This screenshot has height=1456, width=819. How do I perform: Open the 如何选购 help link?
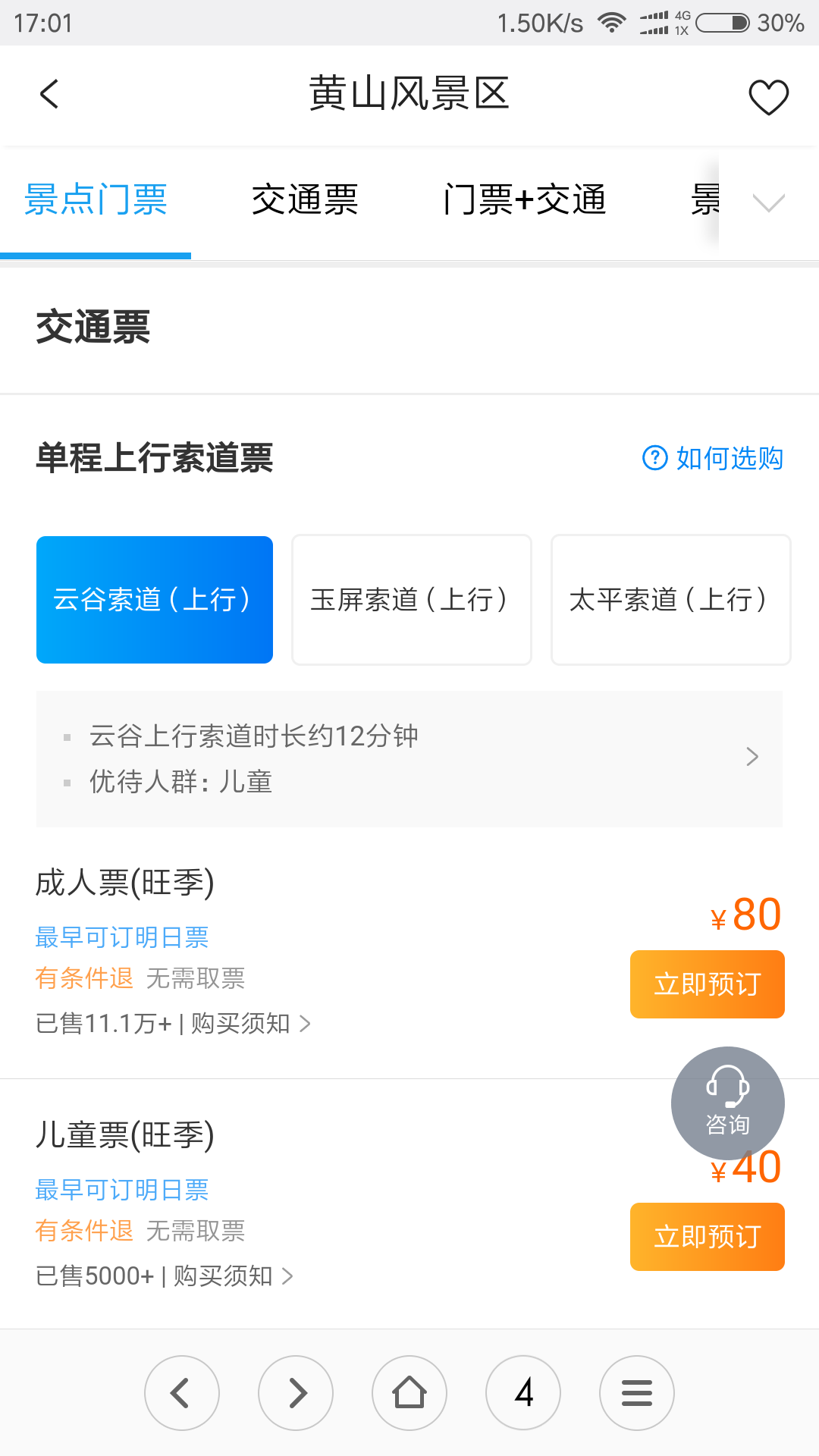713,458
